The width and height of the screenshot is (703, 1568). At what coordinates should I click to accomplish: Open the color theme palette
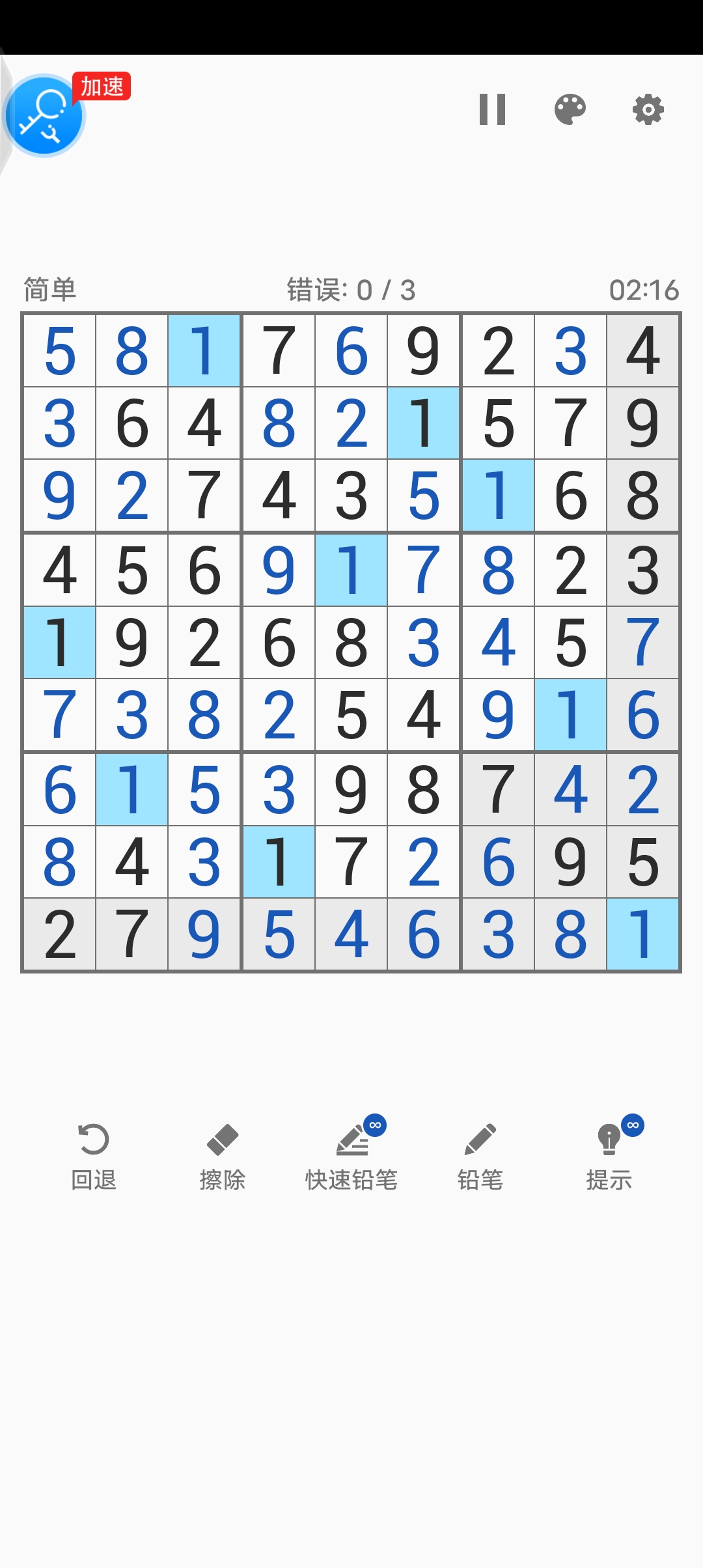tap(570, 109)
